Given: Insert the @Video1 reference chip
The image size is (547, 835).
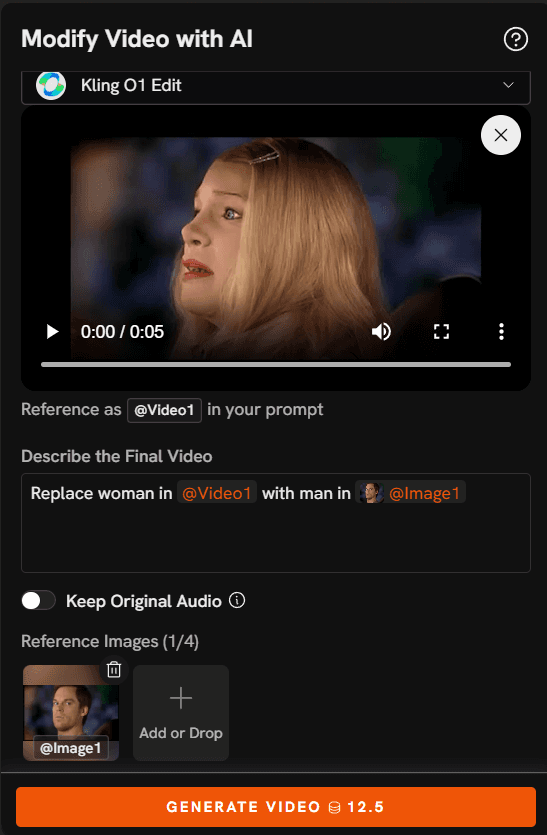Looking at the screenshot, I should coord(164,410).
